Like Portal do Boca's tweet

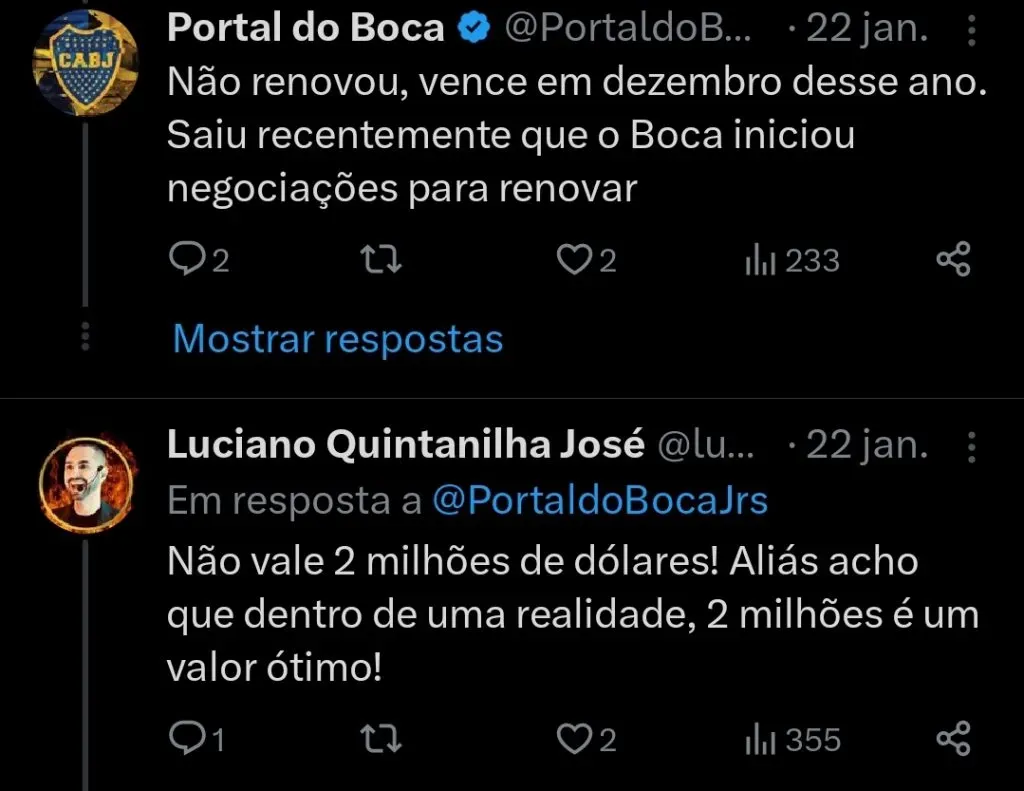574,261
